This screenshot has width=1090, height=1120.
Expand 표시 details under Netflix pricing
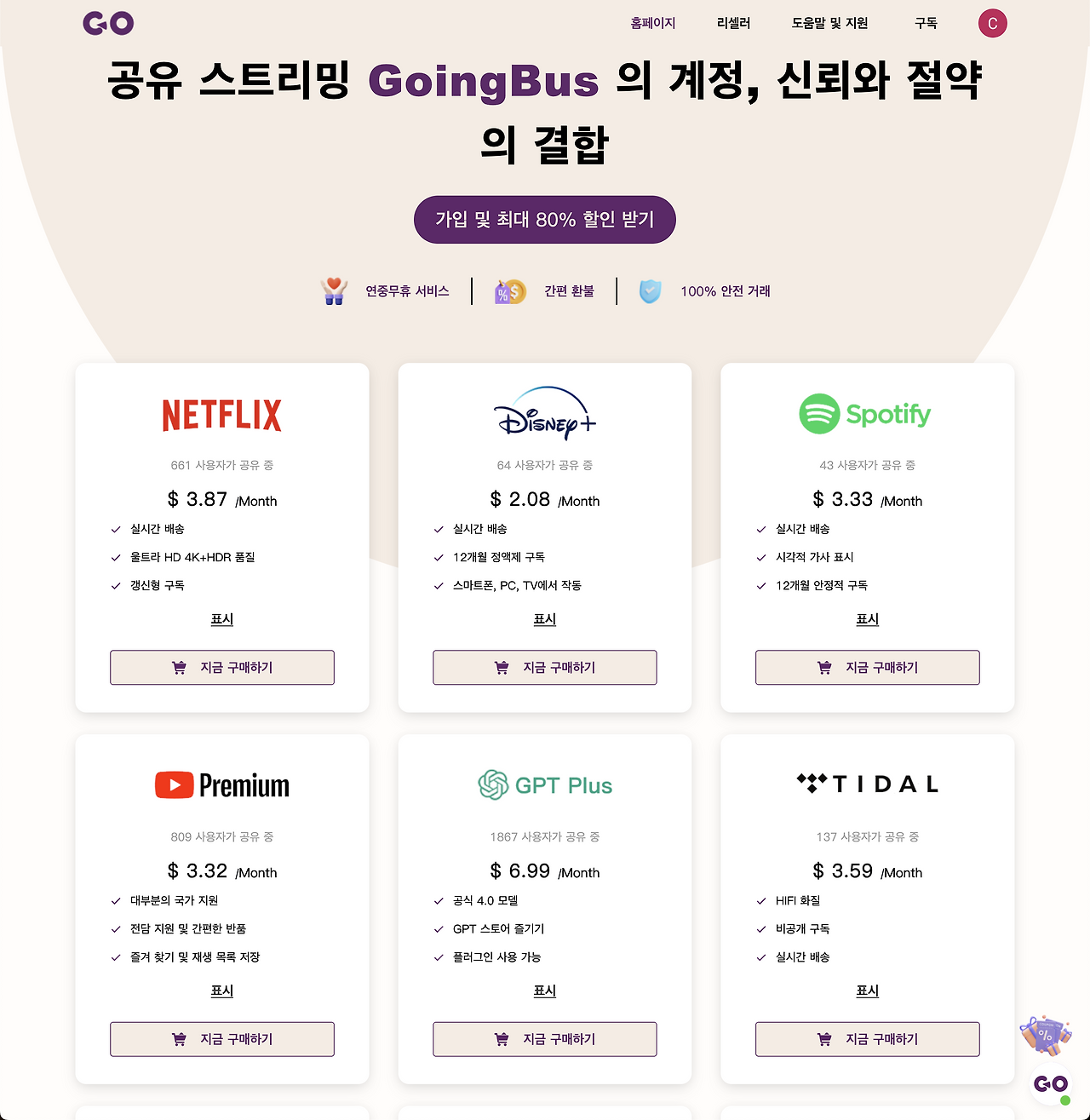pyautogui.click(x=221, y=619)
